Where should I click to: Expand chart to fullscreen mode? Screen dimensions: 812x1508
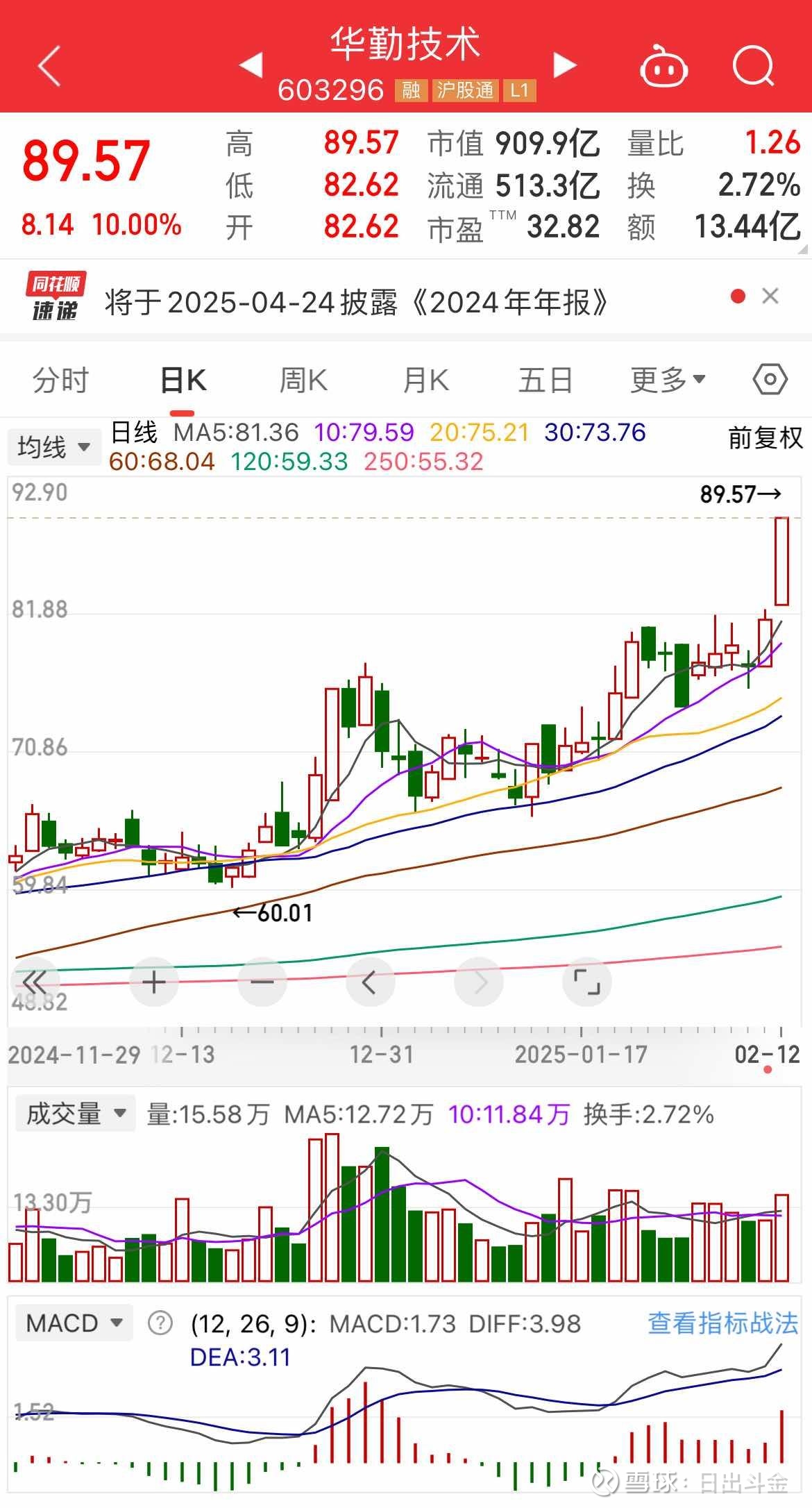[x=587, y=981]
